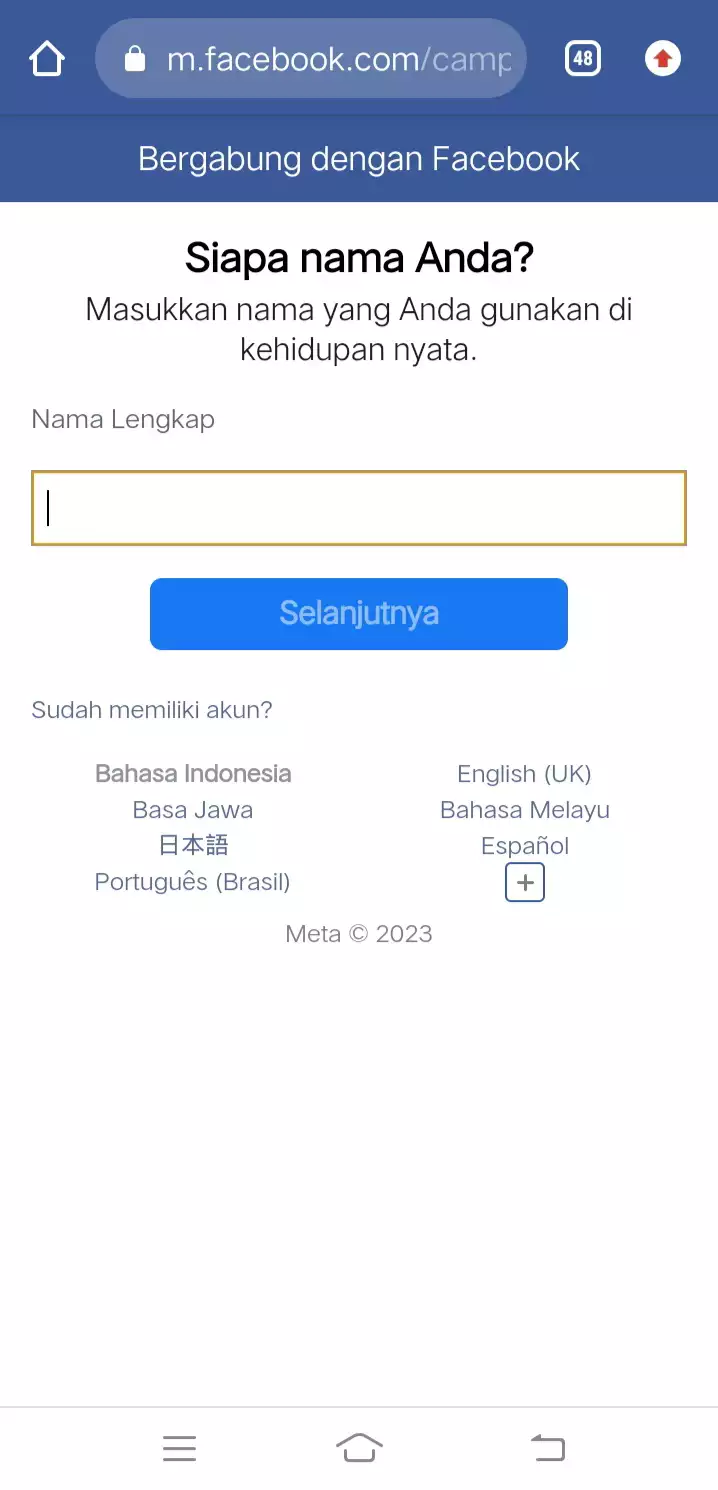This screenshot has width=718, height=1490.
Task: Open the system recent apps menu
Action: click(x=179, y=1448)
